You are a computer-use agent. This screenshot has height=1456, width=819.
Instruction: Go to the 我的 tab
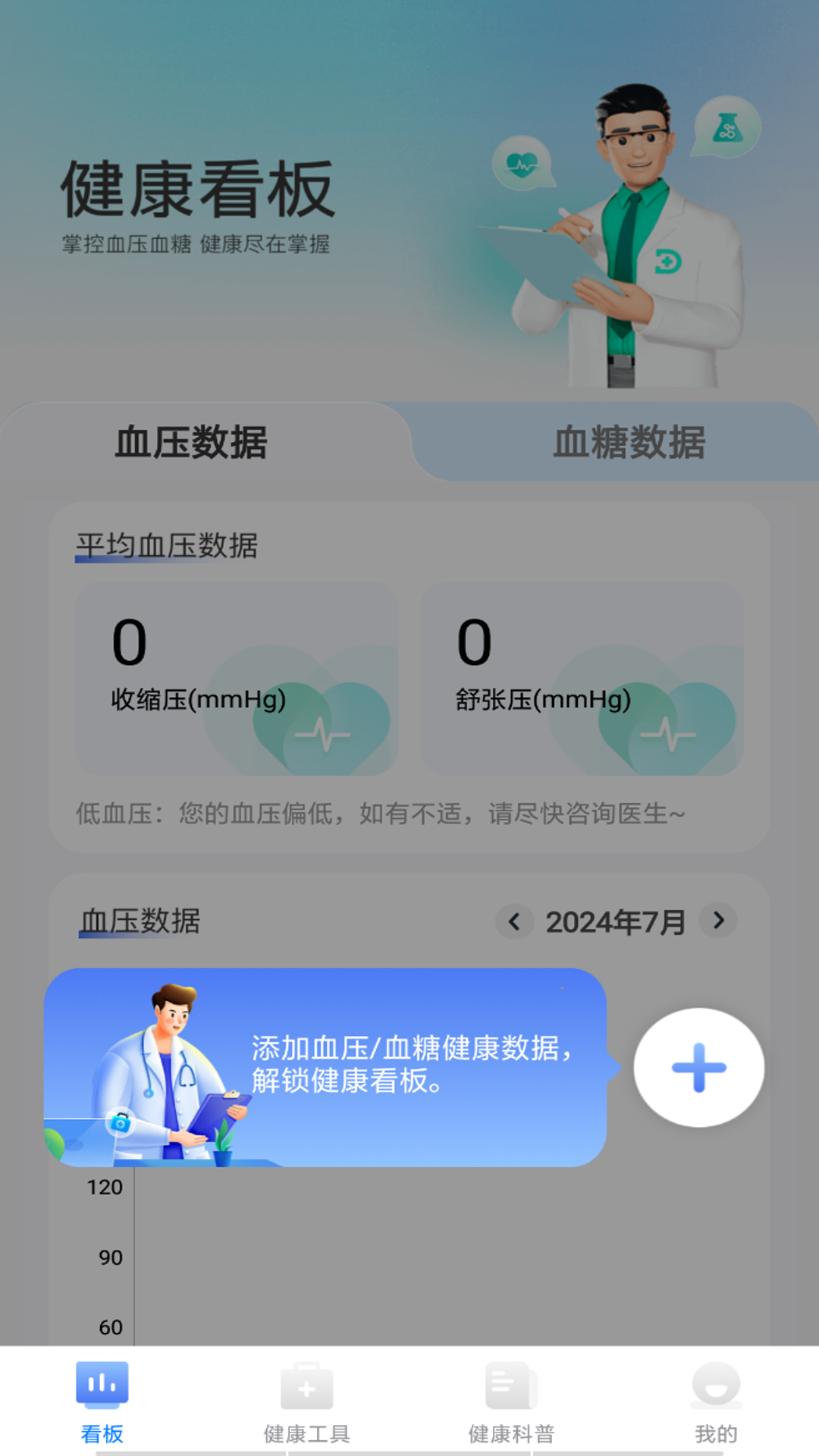click(x=716, y=1401)
